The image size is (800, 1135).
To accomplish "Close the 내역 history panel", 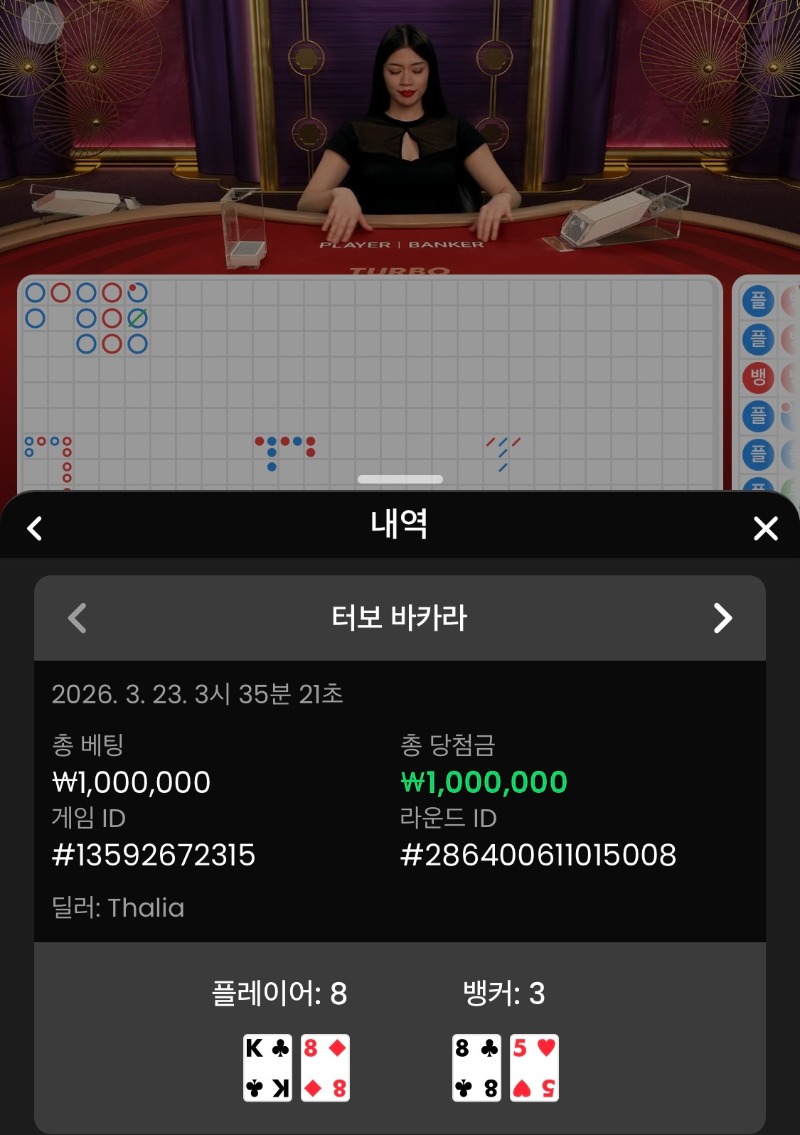I will (765, 528).
